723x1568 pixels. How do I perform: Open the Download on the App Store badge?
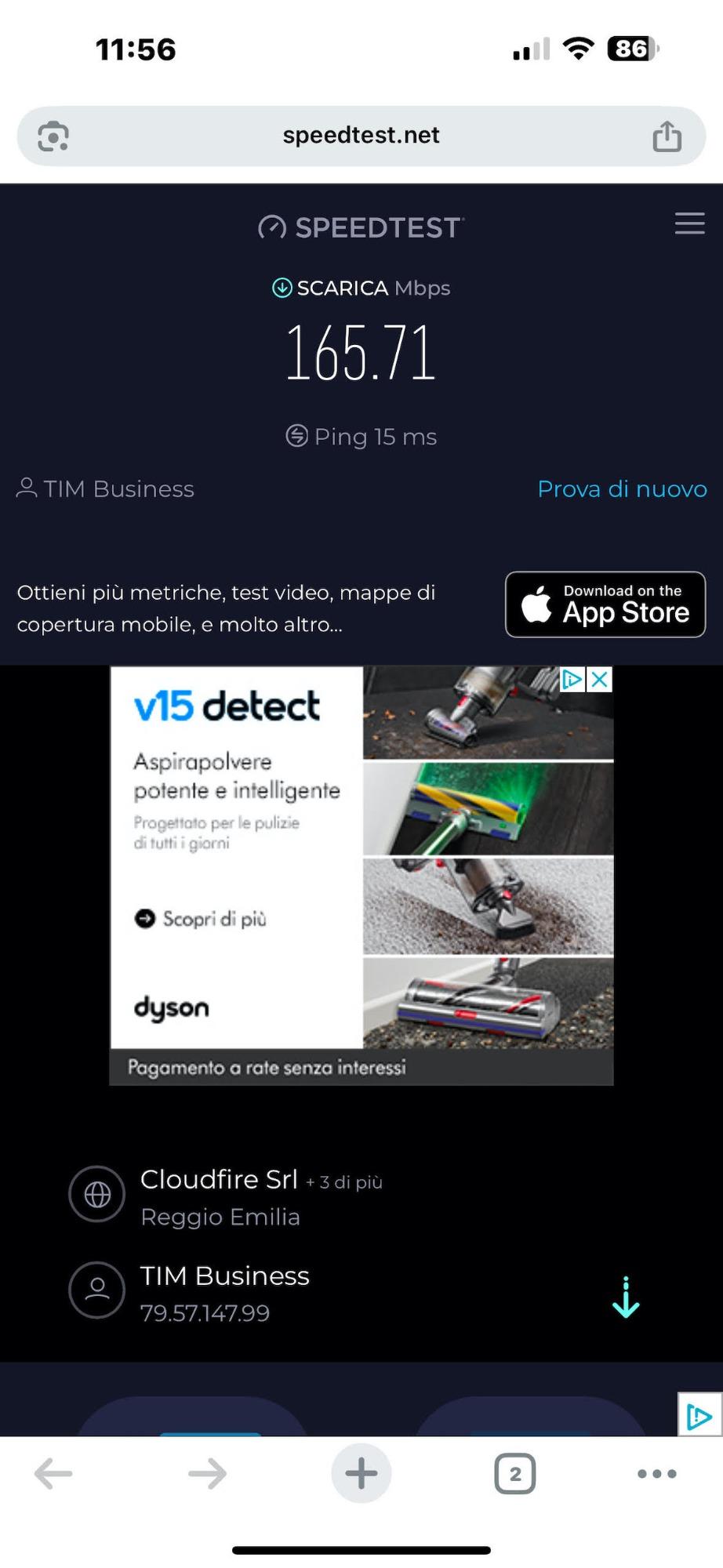coord(605,604)
